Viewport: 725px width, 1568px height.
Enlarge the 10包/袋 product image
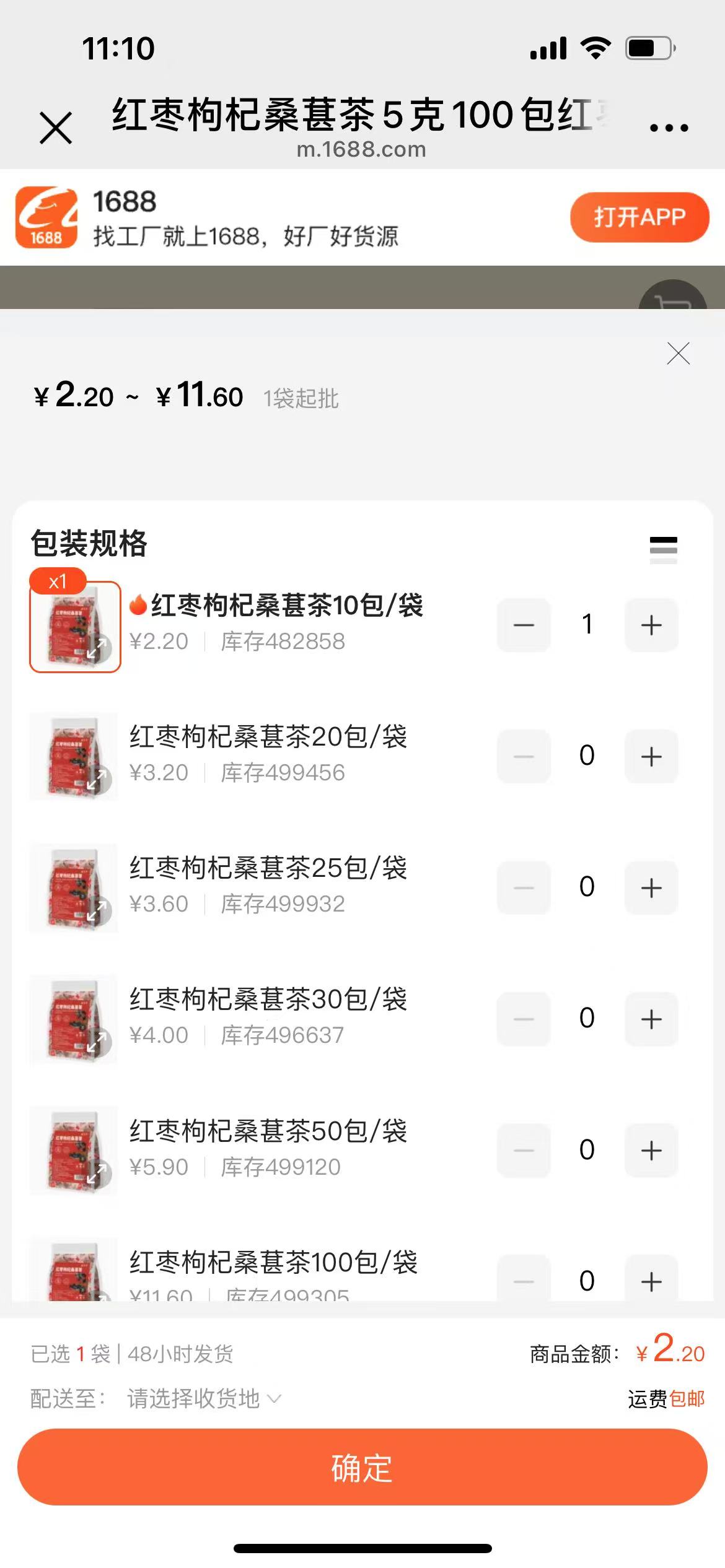coord(95,648)
